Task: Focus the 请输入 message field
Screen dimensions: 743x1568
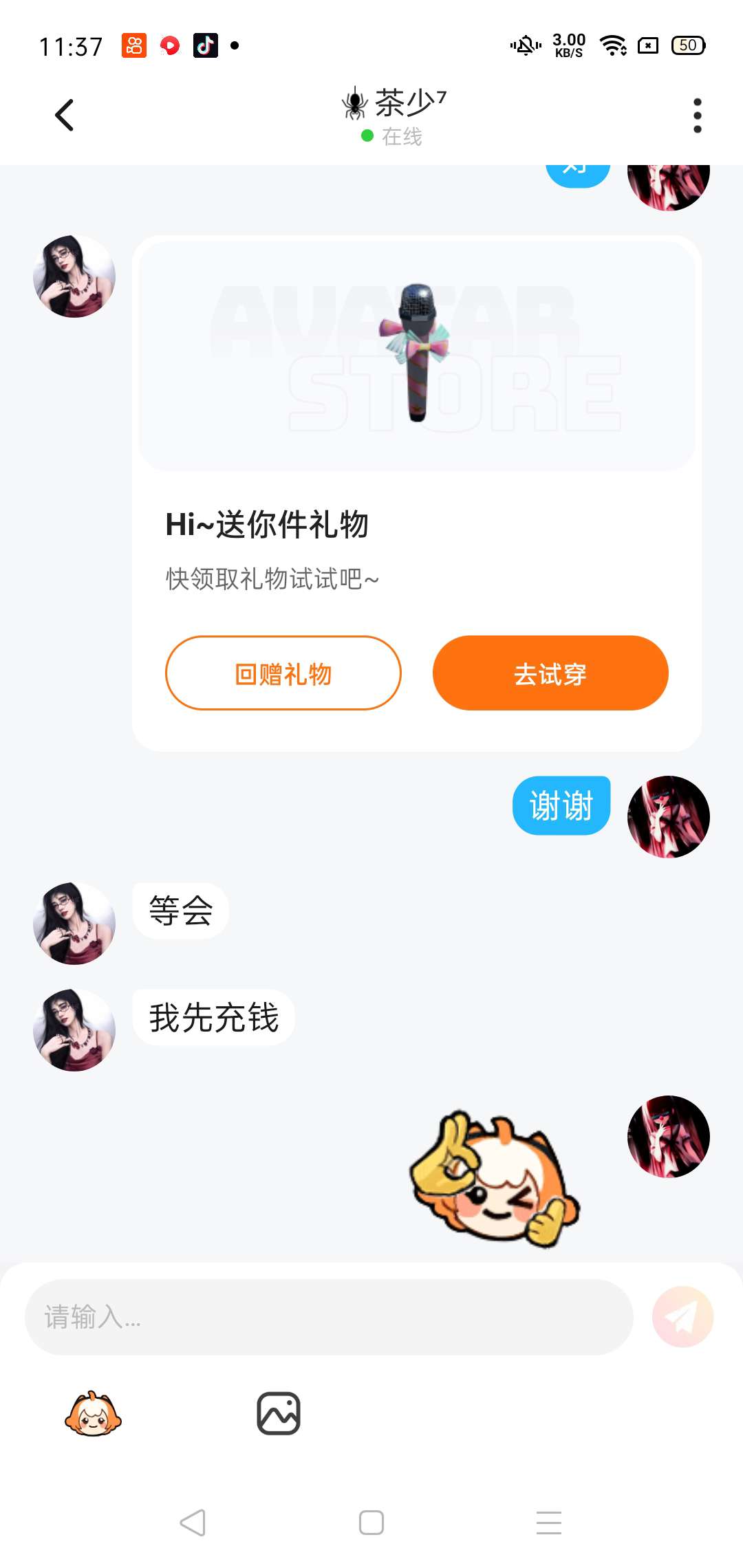Action: coord(329,1317)
